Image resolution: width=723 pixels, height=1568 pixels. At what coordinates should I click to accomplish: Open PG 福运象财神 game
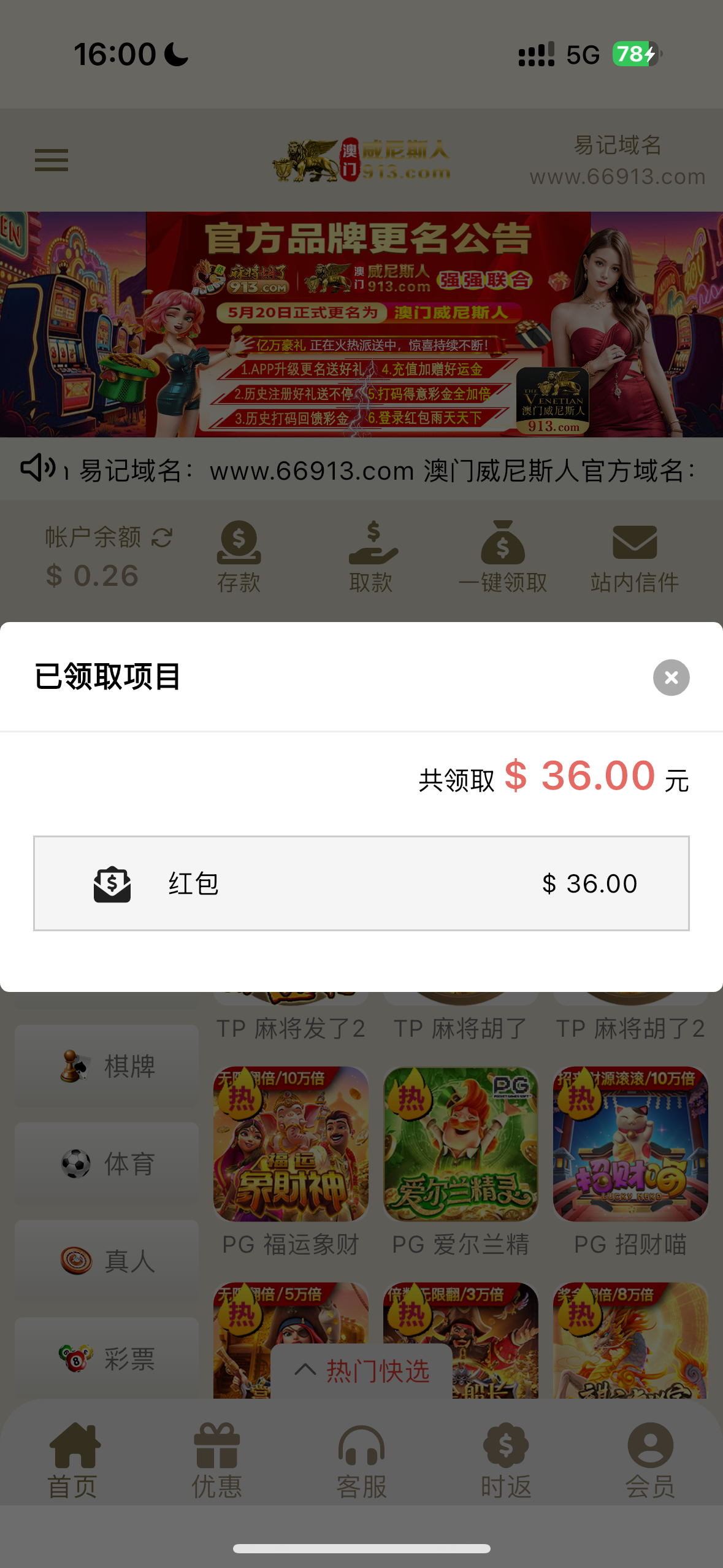pyautogui.click(x=291, y=1144)
